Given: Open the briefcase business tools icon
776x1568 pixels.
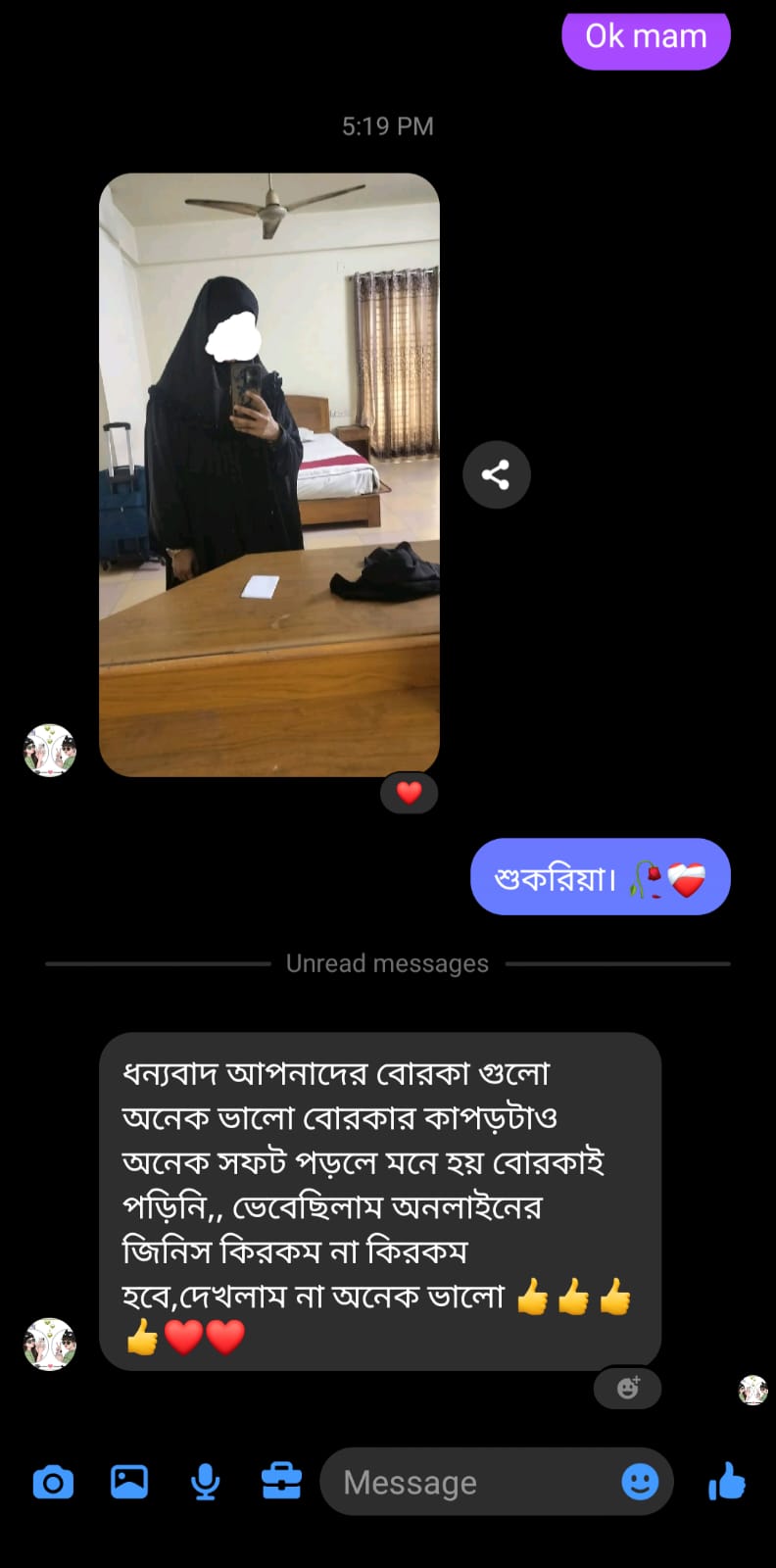Looking at the screenshot, I should coord(281,1481).
